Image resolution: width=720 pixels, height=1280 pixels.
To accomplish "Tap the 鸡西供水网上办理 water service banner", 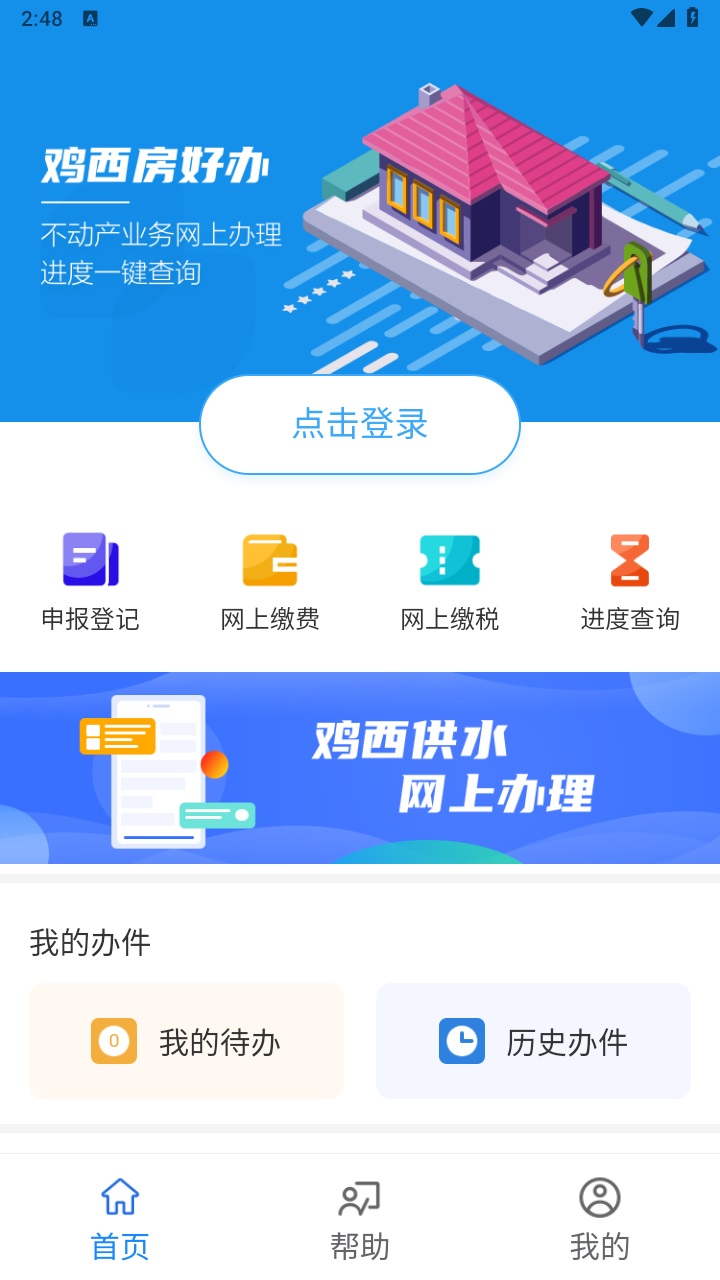I will click(x=359, y=766).
